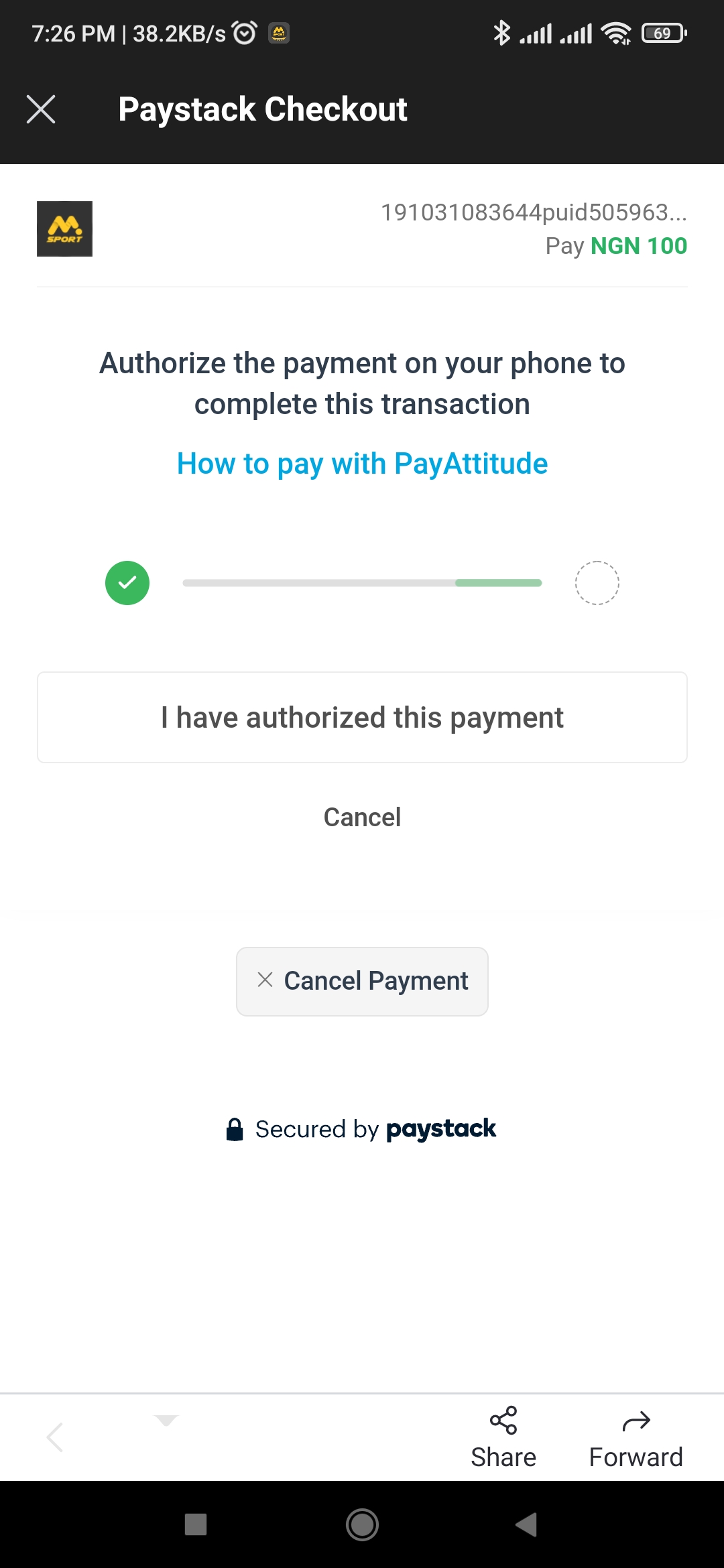Image resolution: width=724 pixels, height=1568 pixels.
Task: Go to the Android home screen
Action: tap(362, 1525)
